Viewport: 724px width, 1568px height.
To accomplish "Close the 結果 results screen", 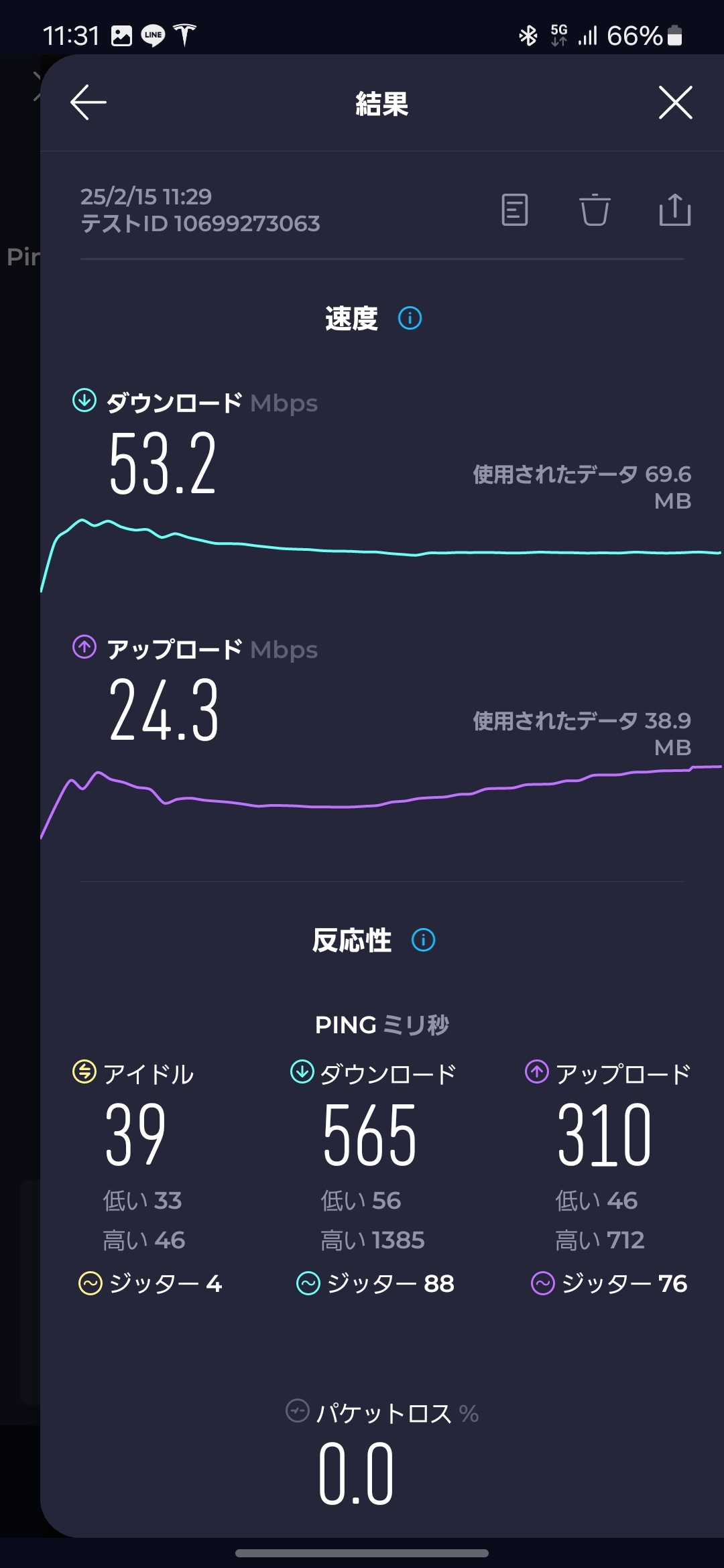I will tap(675, 103).
